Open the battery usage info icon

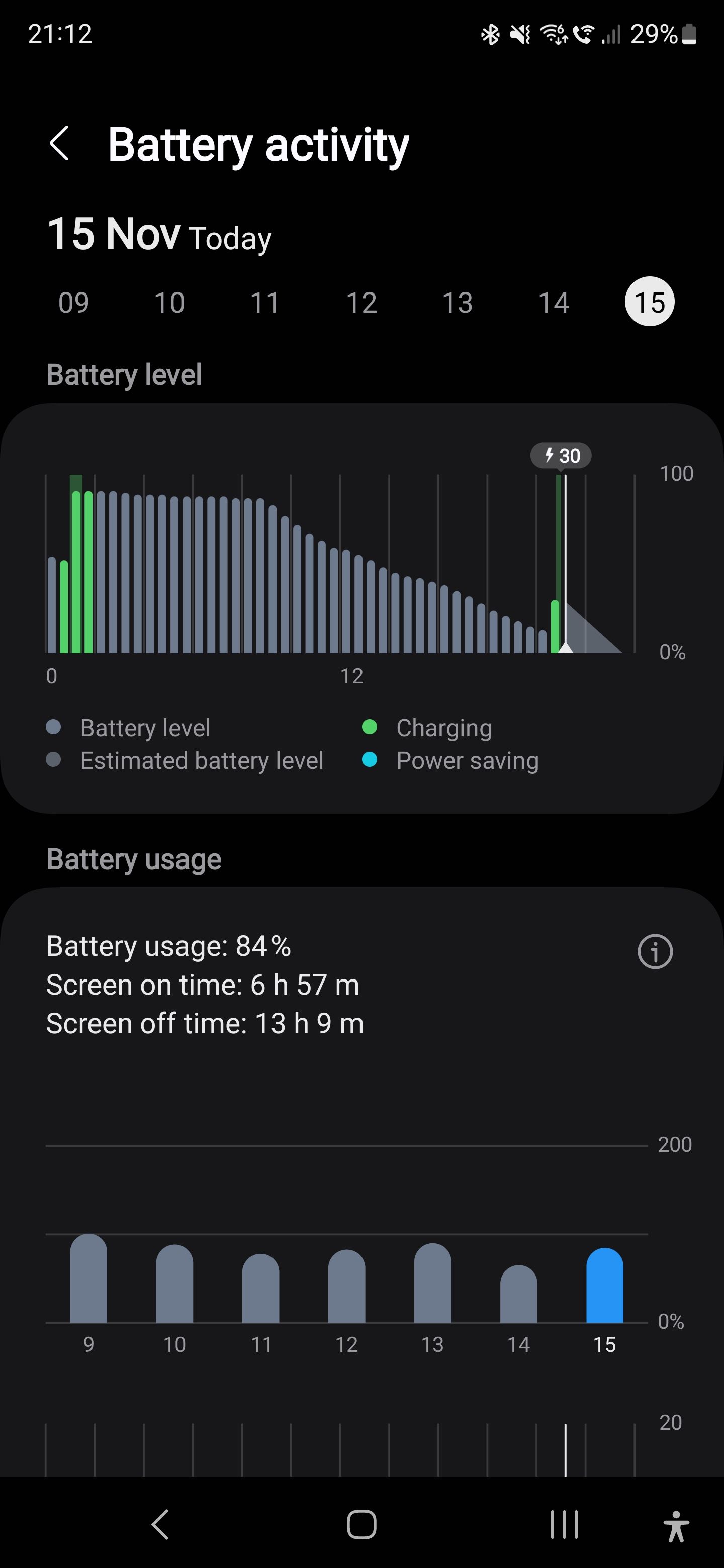(x=654, y=950)
